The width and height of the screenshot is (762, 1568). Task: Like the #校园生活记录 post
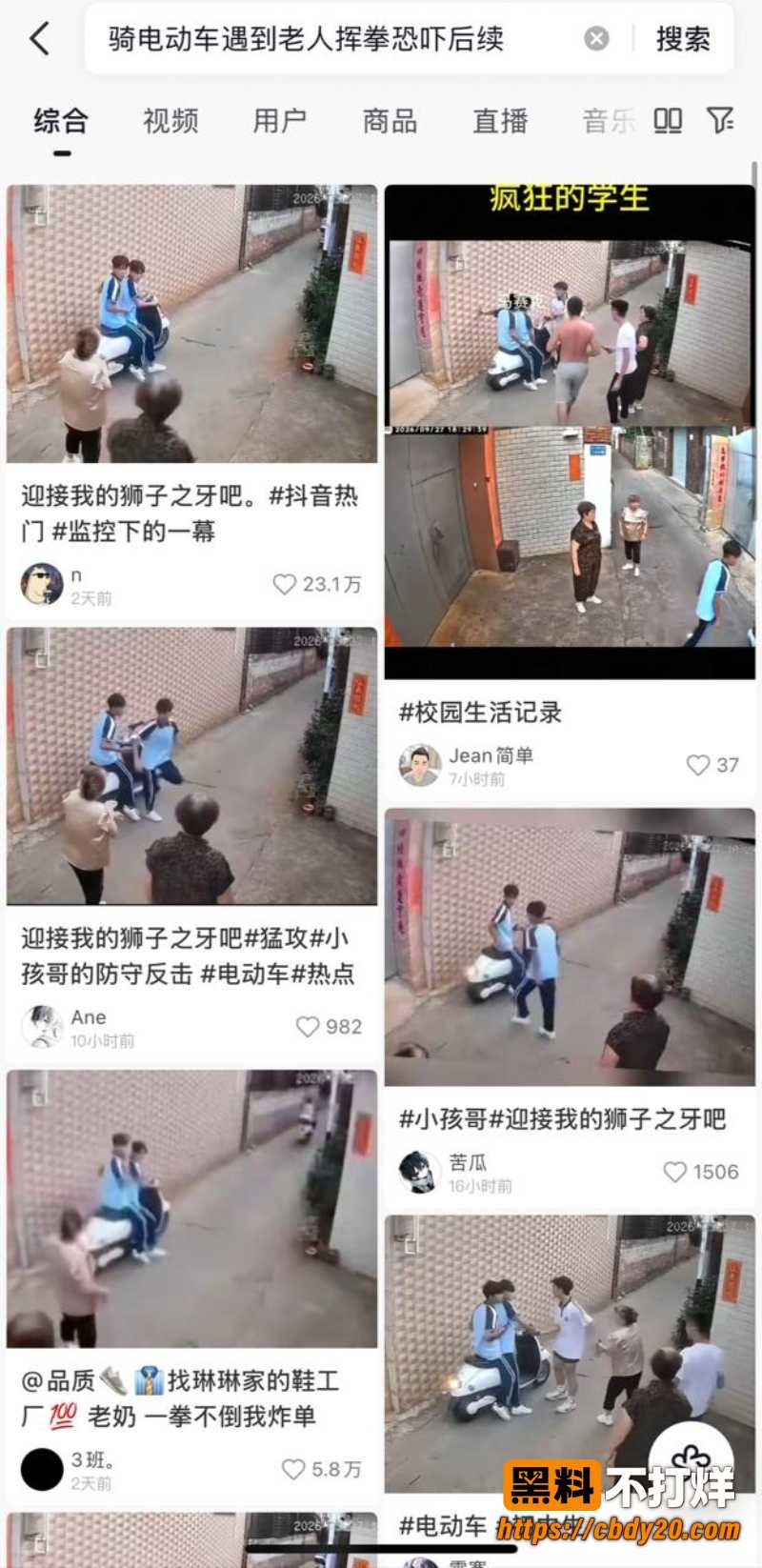(698, 765)
